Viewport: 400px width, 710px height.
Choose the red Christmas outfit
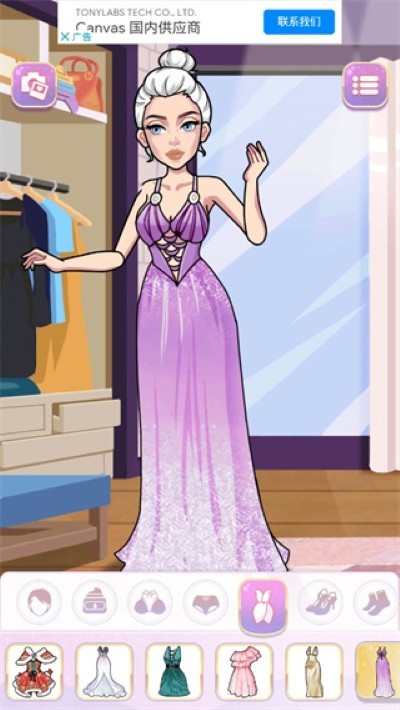[34, 671]
